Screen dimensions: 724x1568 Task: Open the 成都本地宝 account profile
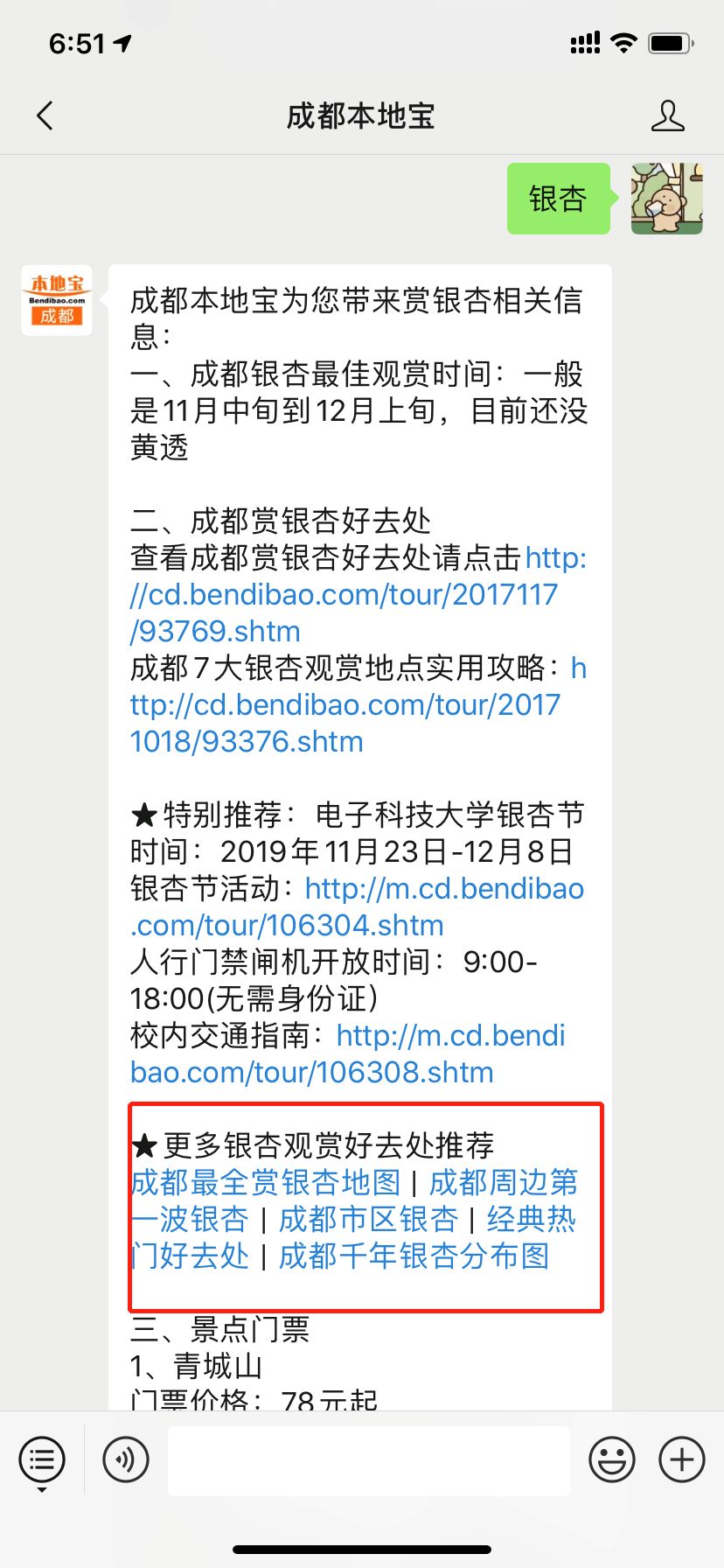pyautogui.click(x=667, y=115)
